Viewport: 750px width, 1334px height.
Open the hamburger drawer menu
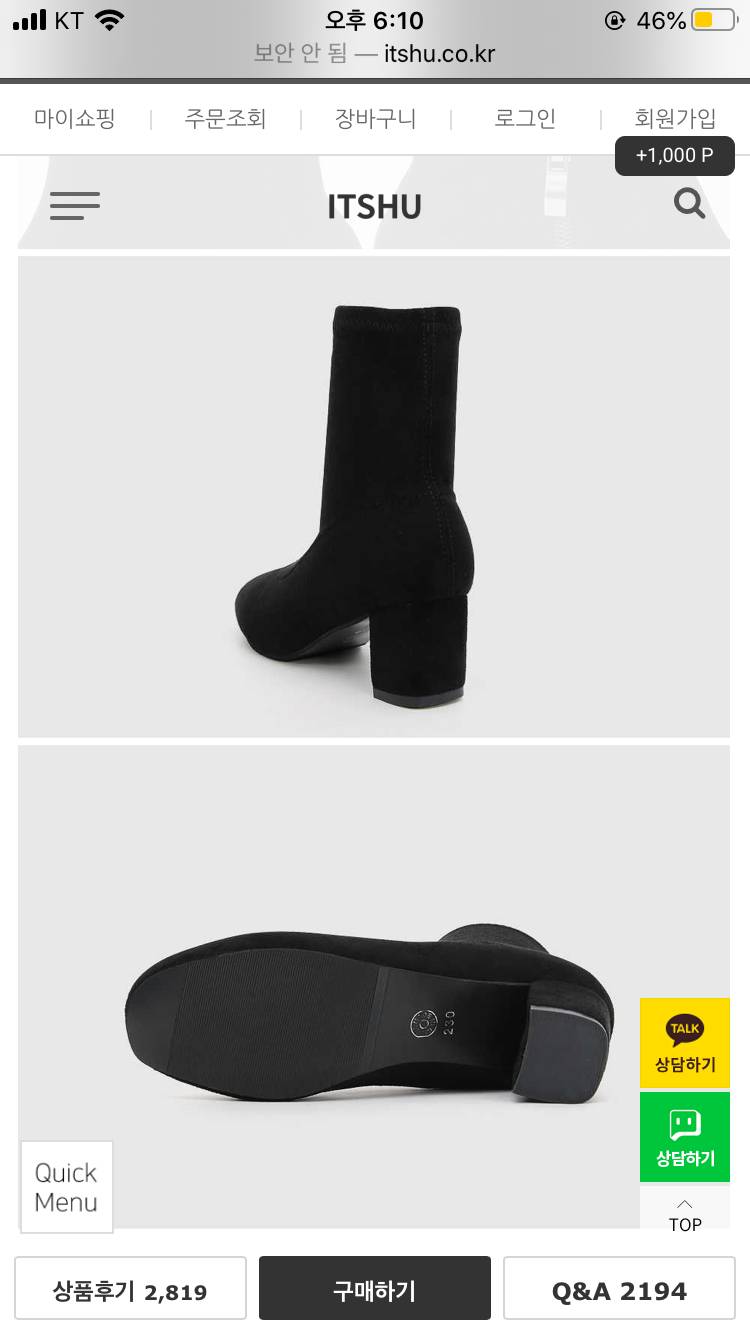click(75, 206)
